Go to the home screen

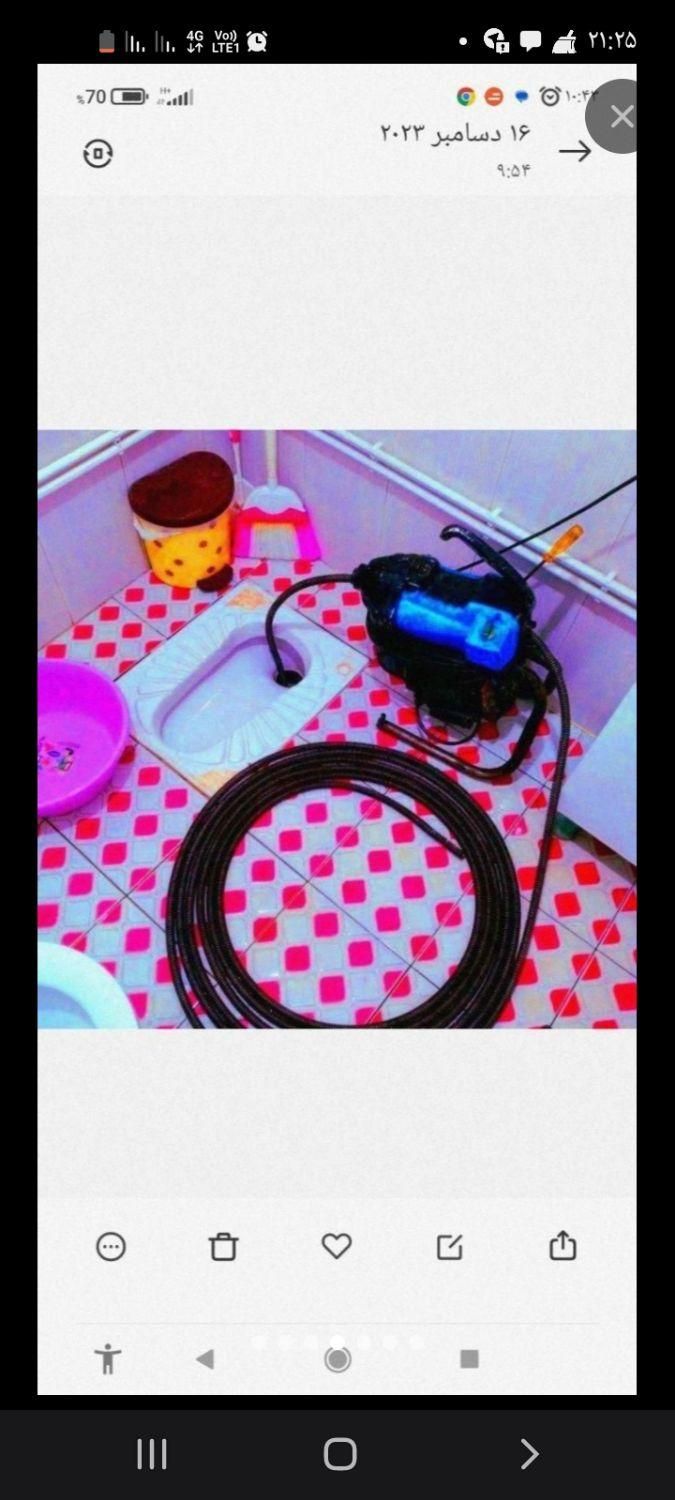click(x=340, y=1454)
